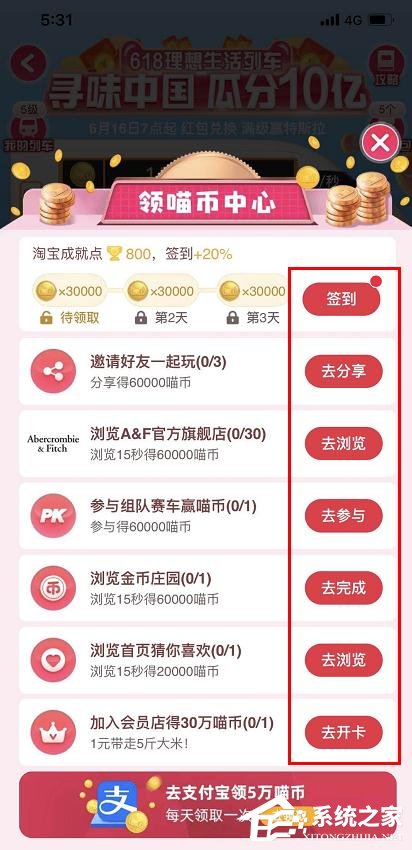
Task: Open the 去支付宝领5万喵币 banner
Action: tap(208, 804)
